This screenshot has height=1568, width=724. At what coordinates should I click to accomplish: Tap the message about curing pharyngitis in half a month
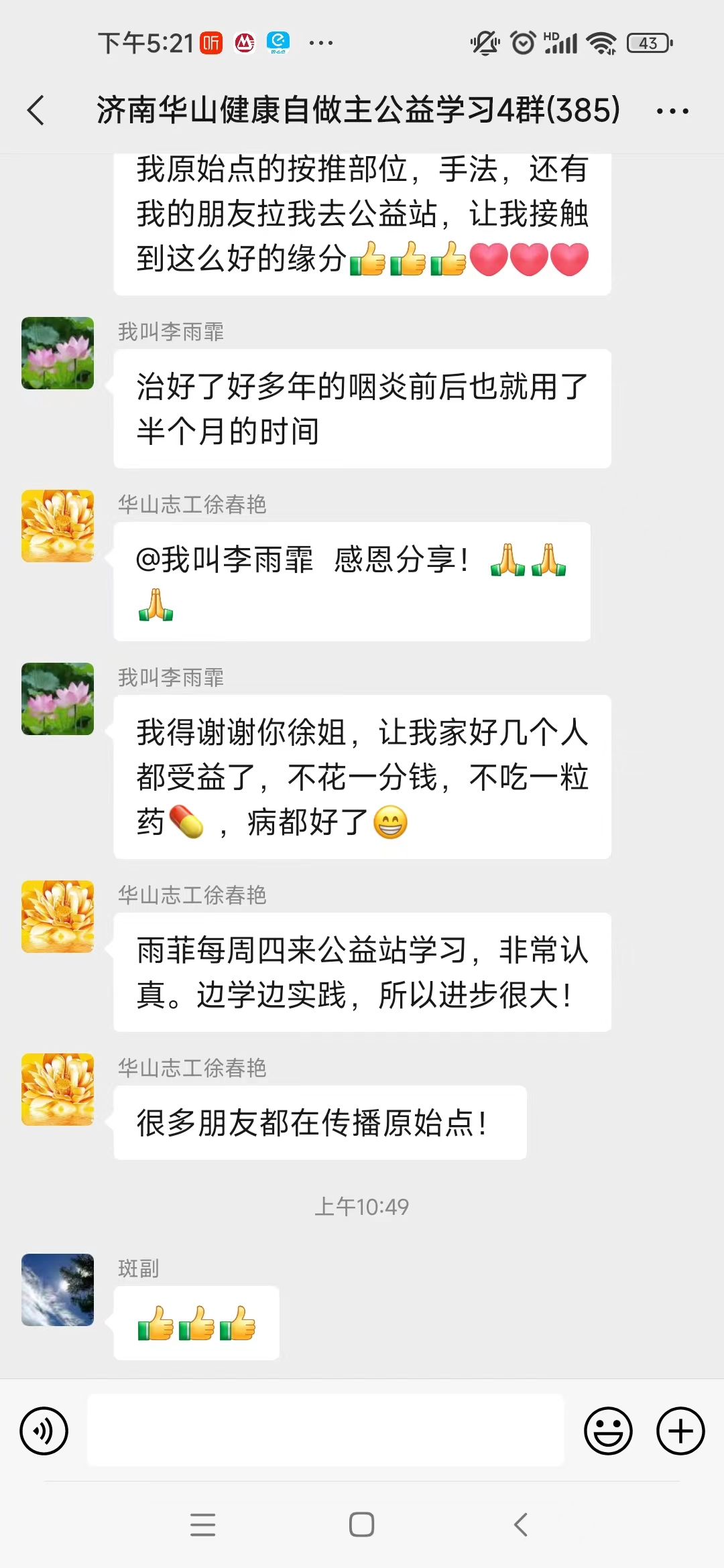point(362,409)
